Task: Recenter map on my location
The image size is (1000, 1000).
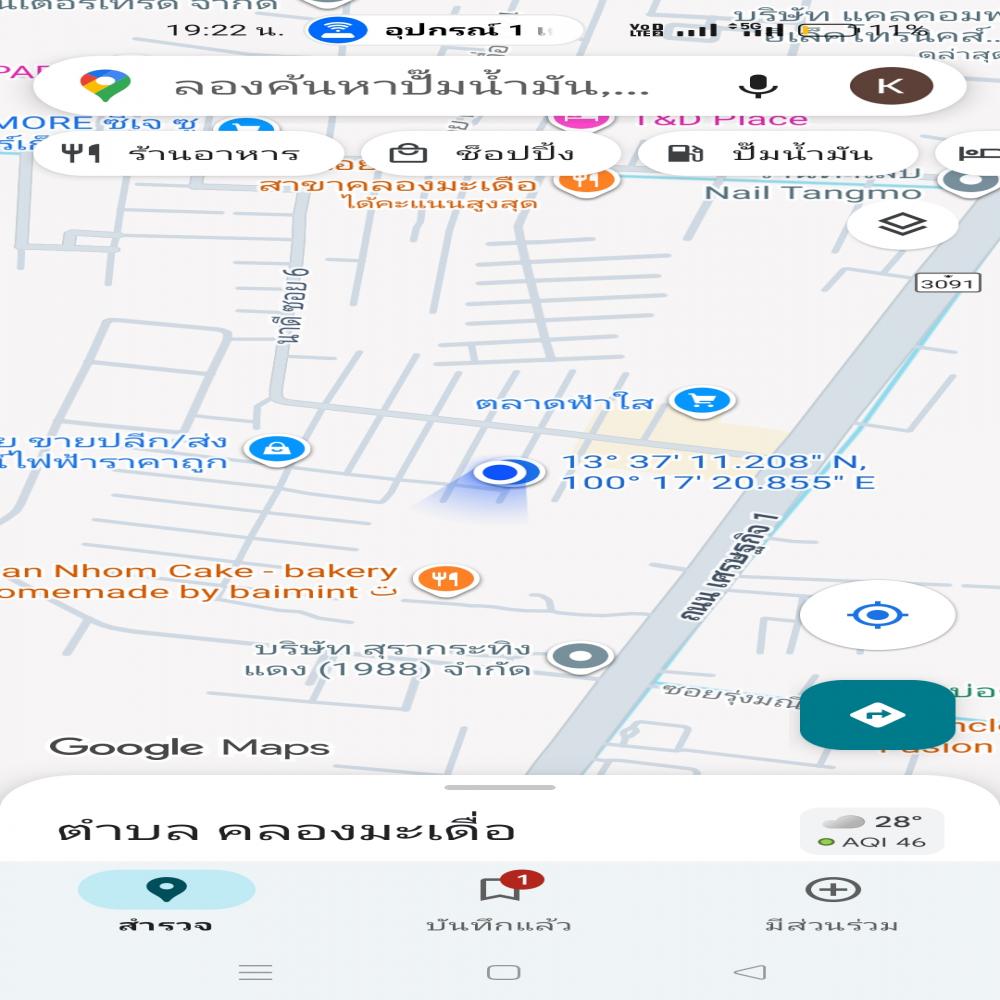Action: [x=877, y=614]
